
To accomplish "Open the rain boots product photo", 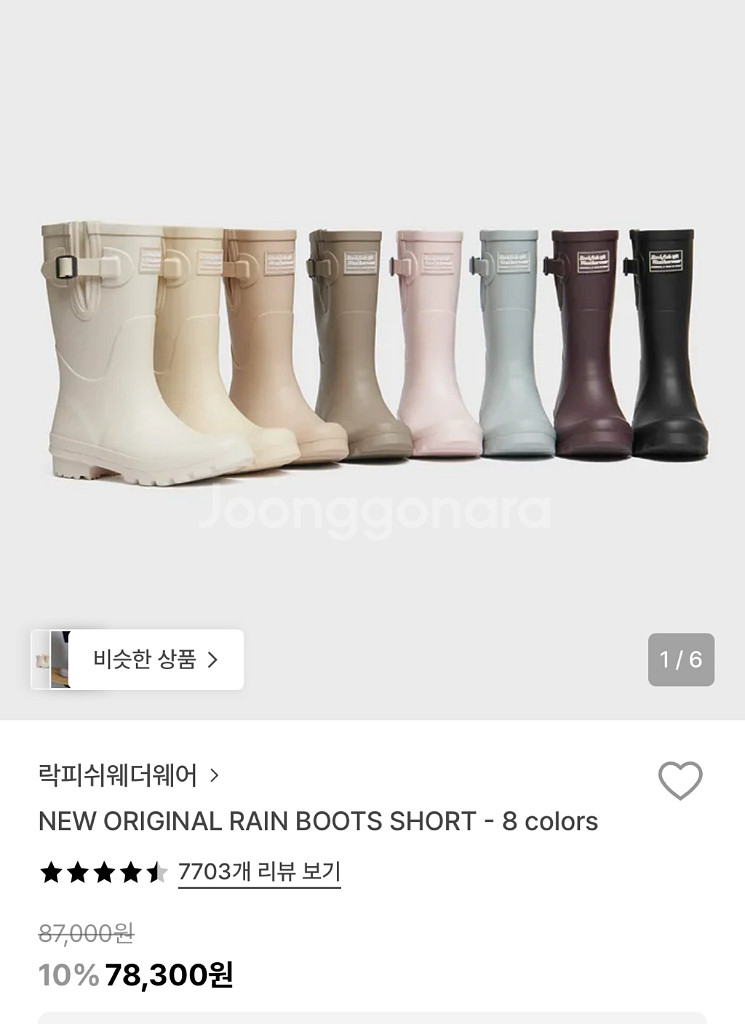I will (x=372, y=350).
